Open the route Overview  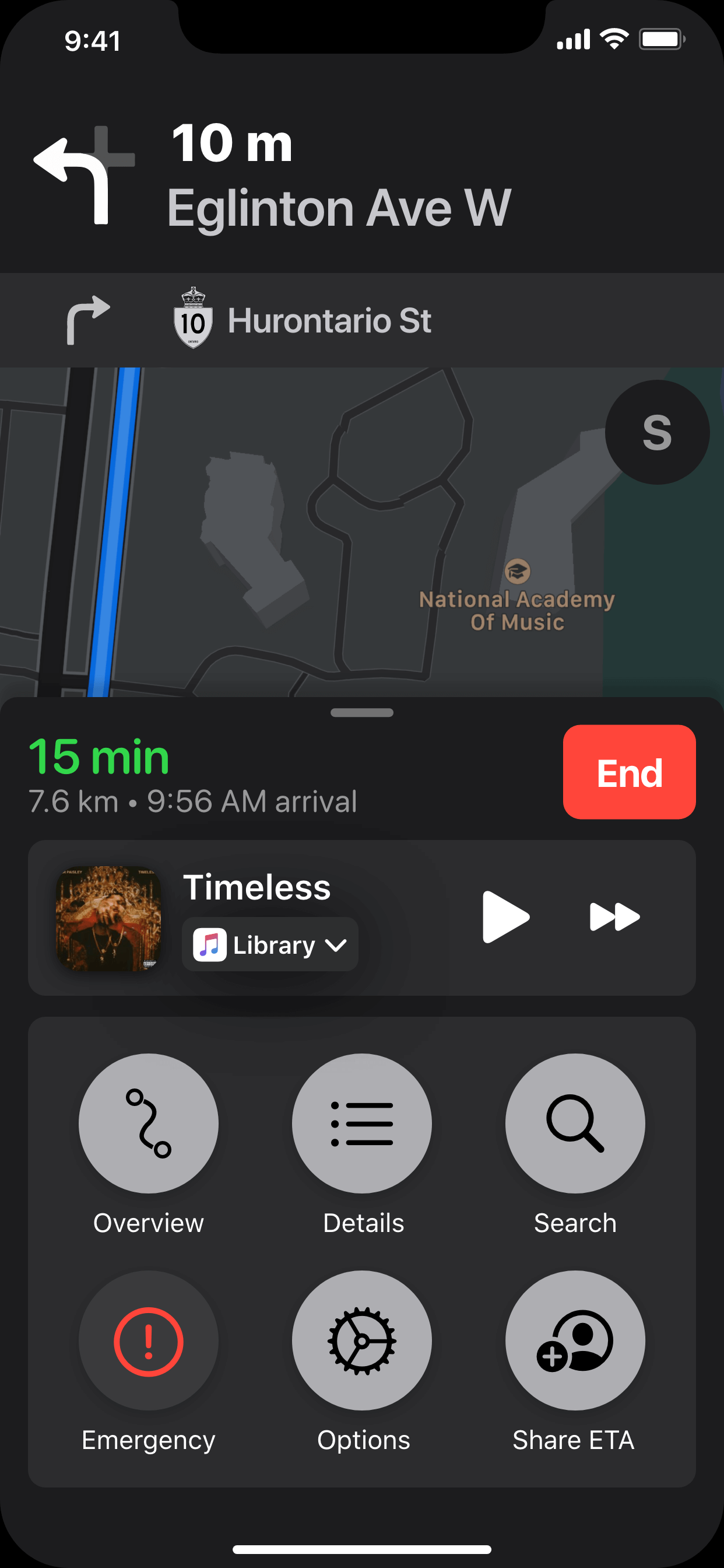pyautogui.click(x=149, y=1123)
